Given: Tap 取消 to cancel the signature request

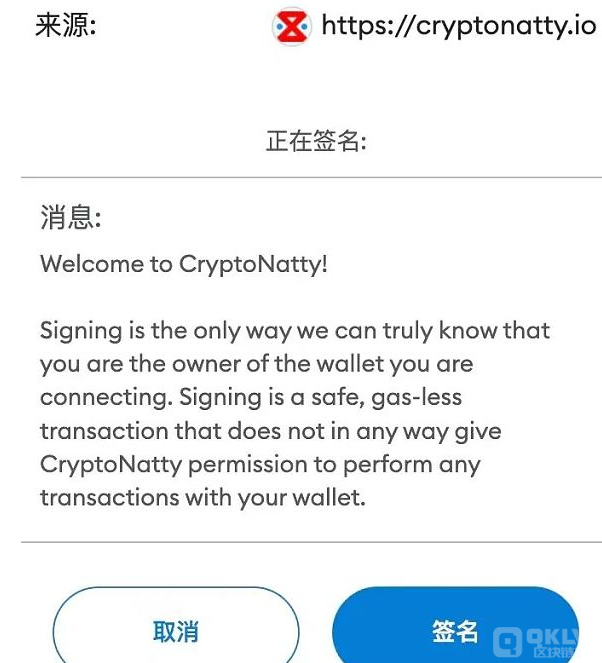Looking at the screenshot, I should pyautogui.click(x=175, y=630).
